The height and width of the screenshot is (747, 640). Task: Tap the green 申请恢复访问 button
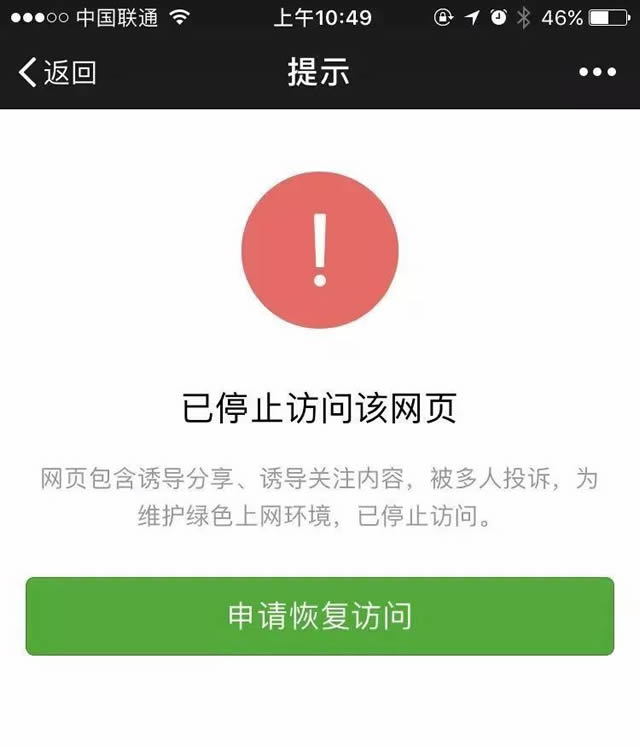pyautogui.click(x=320, y=616)
